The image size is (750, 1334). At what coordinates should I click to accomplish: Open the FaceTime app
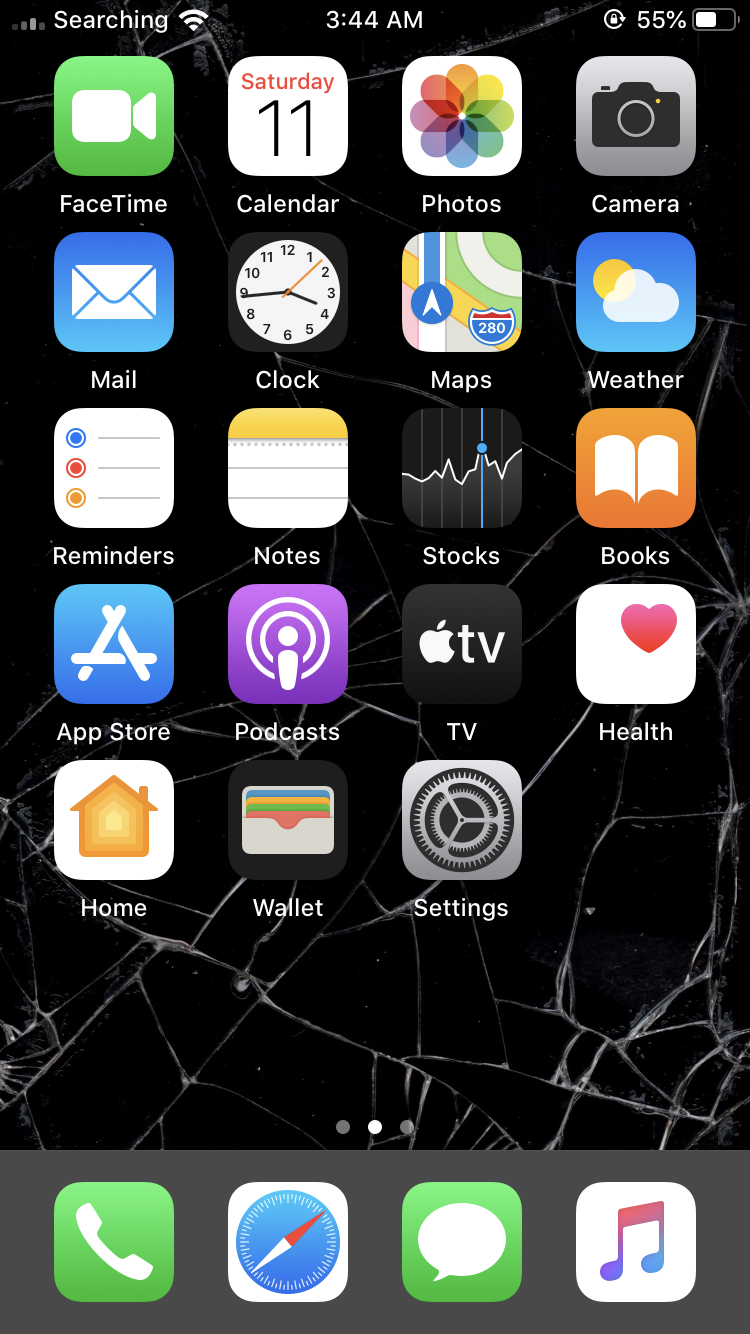pyautogui.click(x=114, y=116)
